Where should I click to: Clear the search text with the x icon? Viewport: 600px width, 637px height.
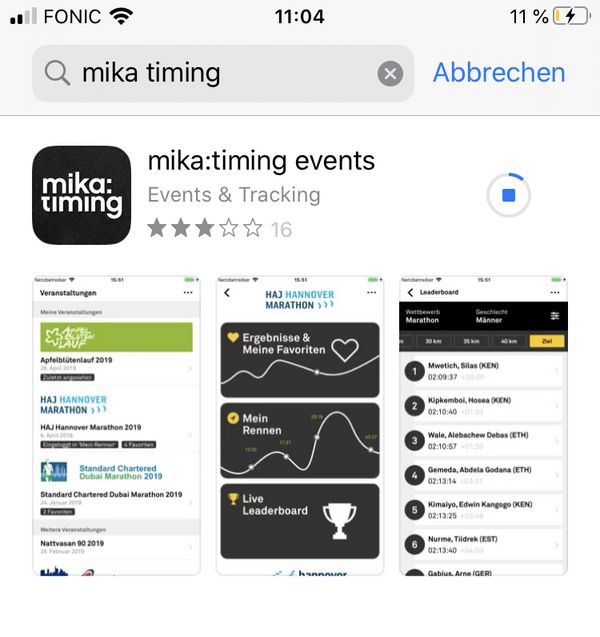point(390,73)
